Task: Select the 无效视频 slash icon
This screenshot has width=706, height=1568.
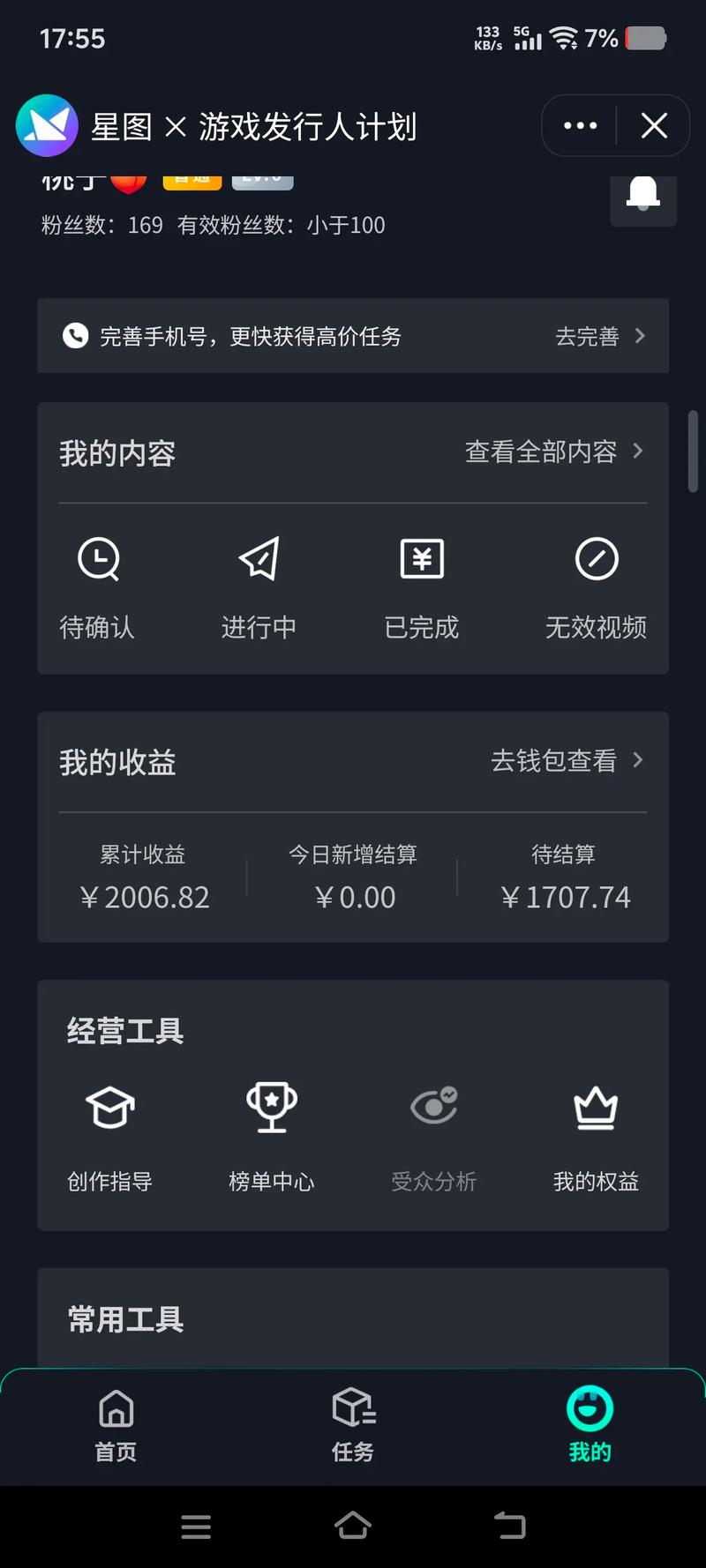Action: pos(597,558)
